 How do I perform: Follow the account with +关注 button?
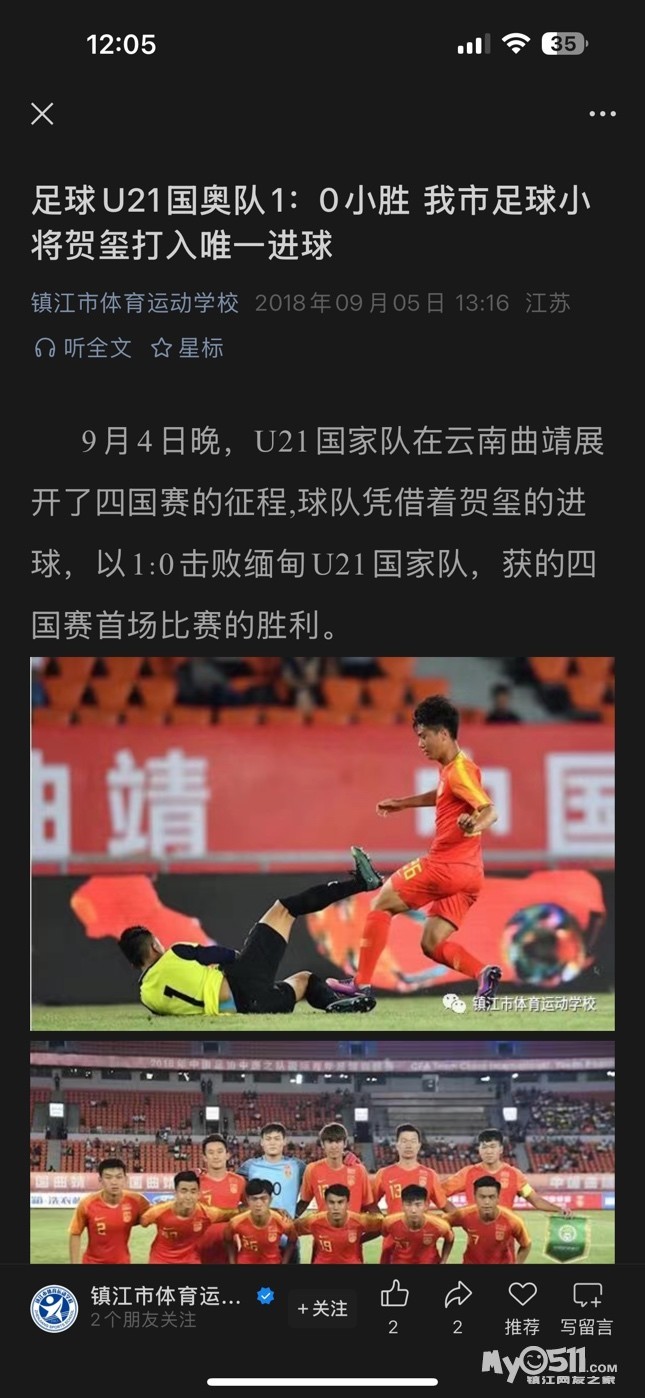[322, 1308]
